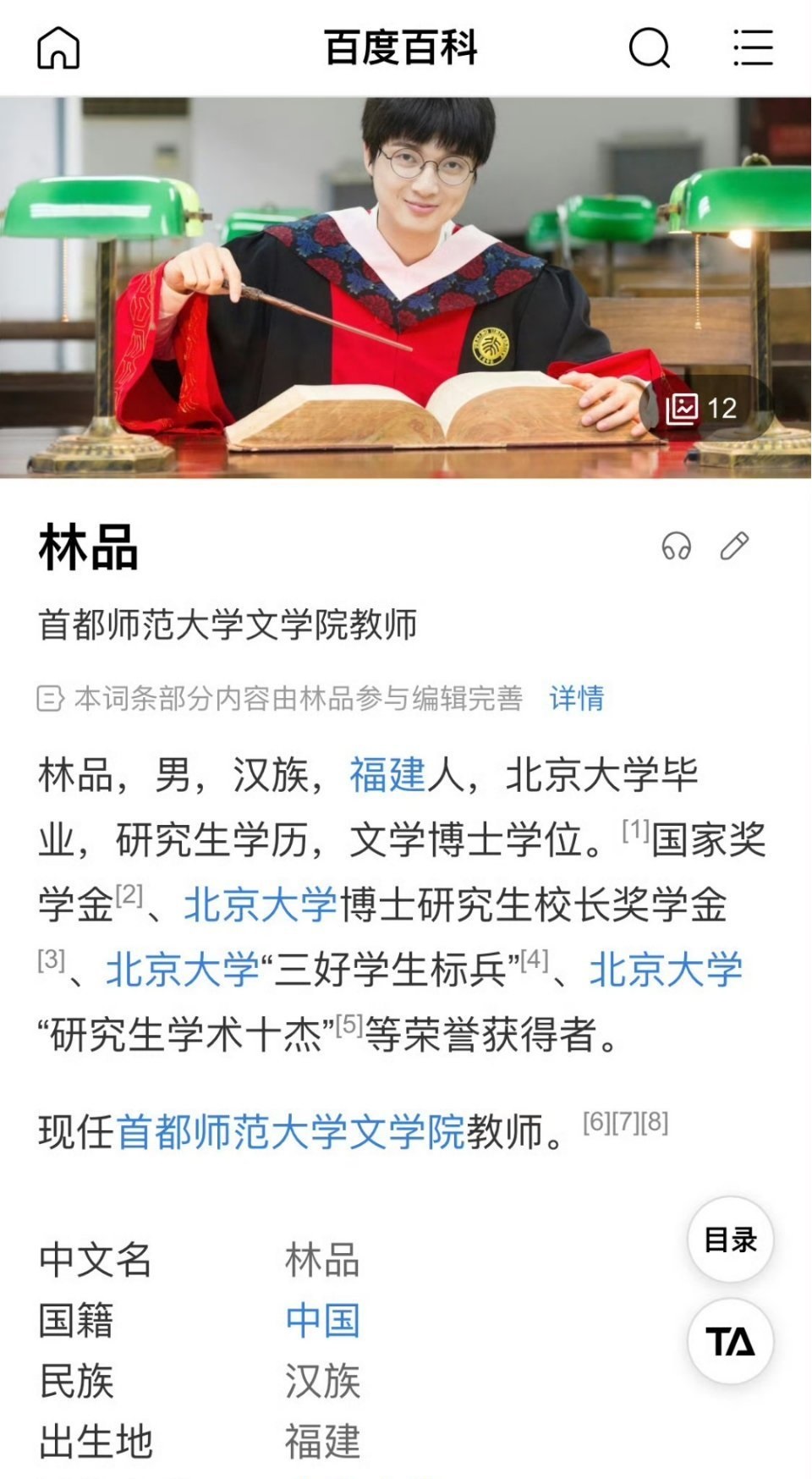Screen dimensions: 812x1479
Task: View reference [1] citation
Action: click(635, 830)
